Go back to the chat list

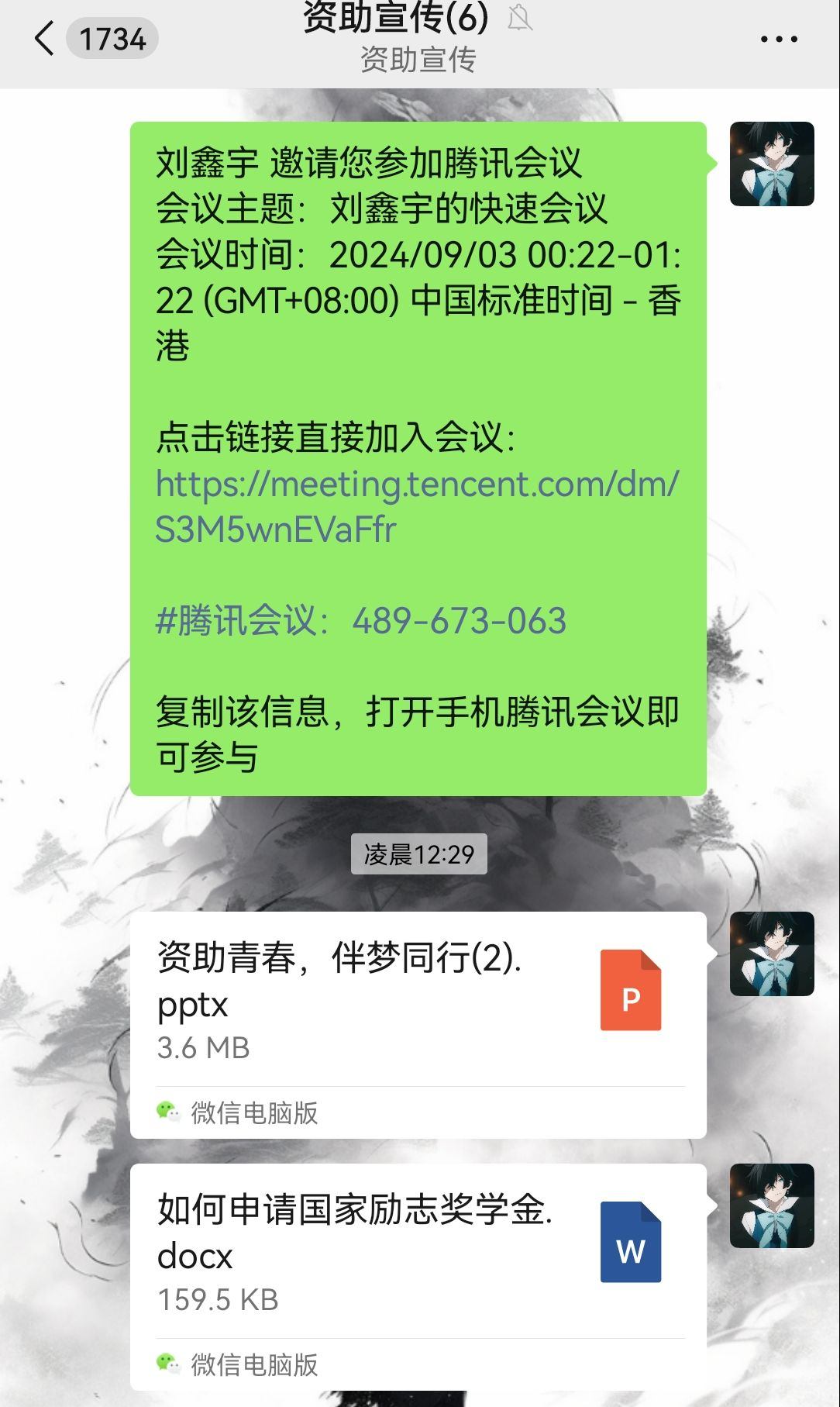[x=45, y=38]
